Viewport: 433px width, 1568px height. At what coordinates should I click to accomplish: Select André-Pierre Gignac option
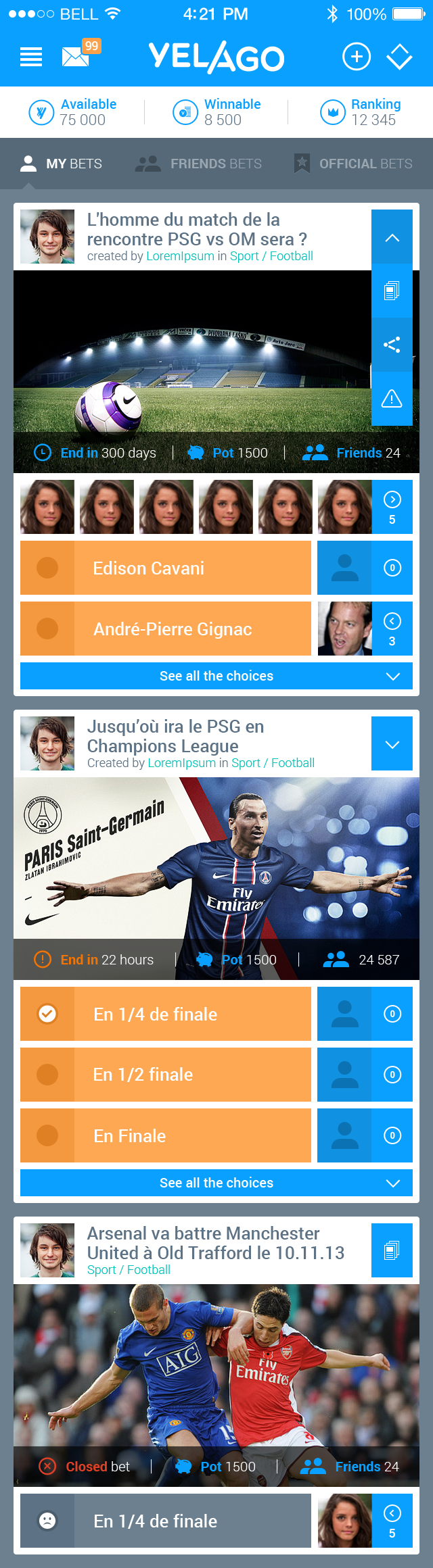[166, 629]
